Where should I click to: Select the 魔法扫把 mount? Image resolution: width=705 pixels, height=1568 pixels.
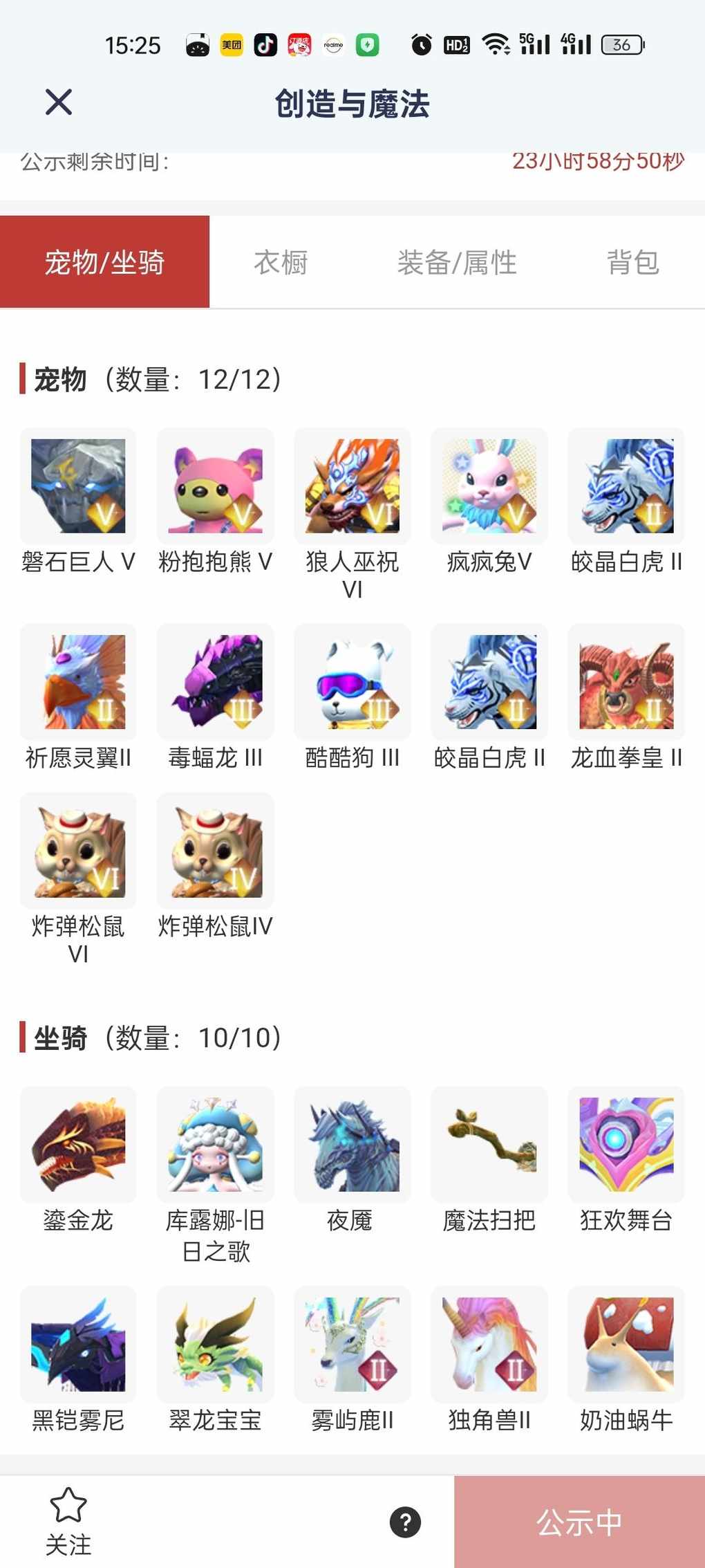pyautogui.click(x=489, y=1145)
